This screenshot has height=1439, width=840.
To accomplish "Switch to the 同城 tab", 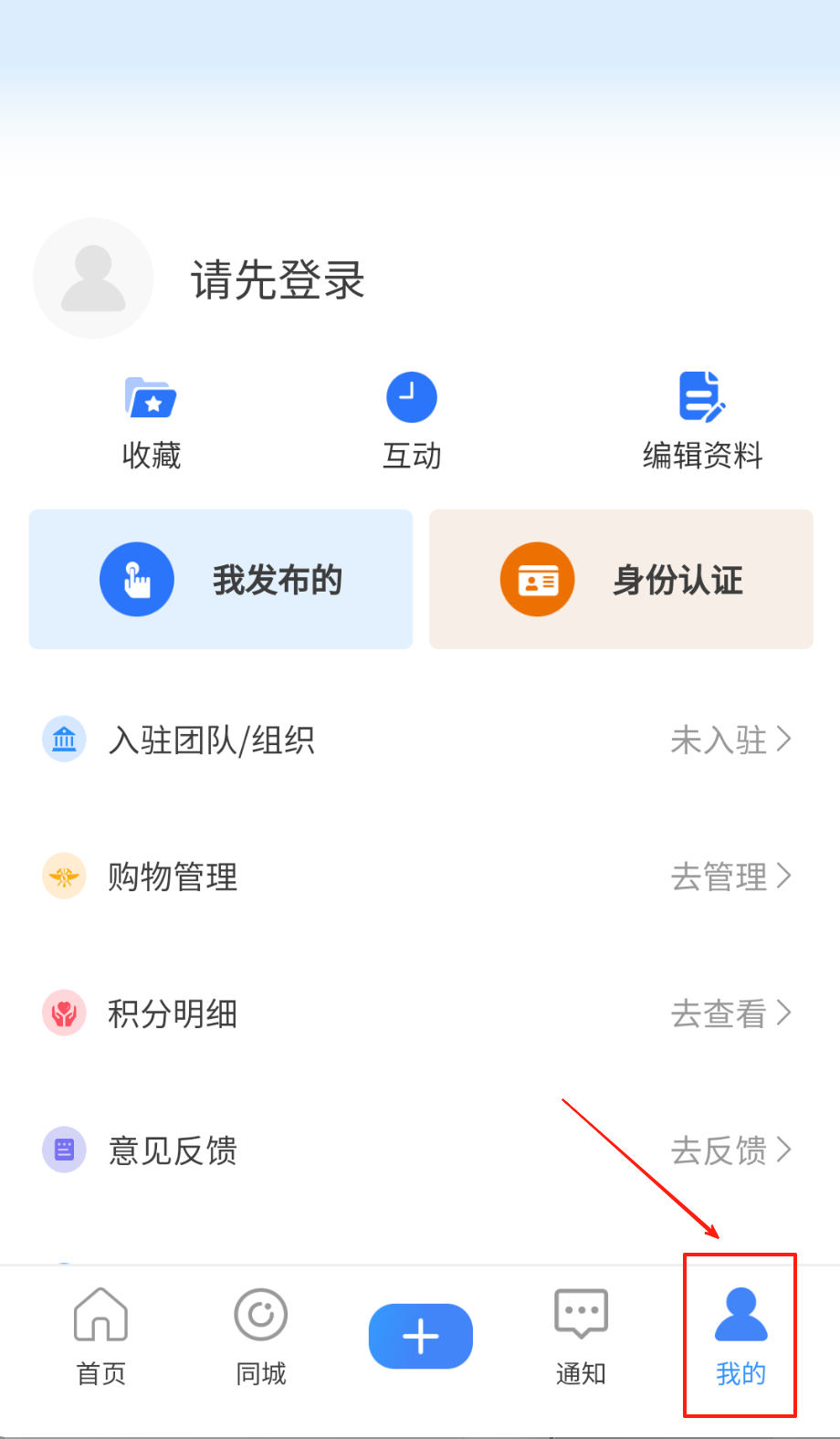I will point(261,1337).
